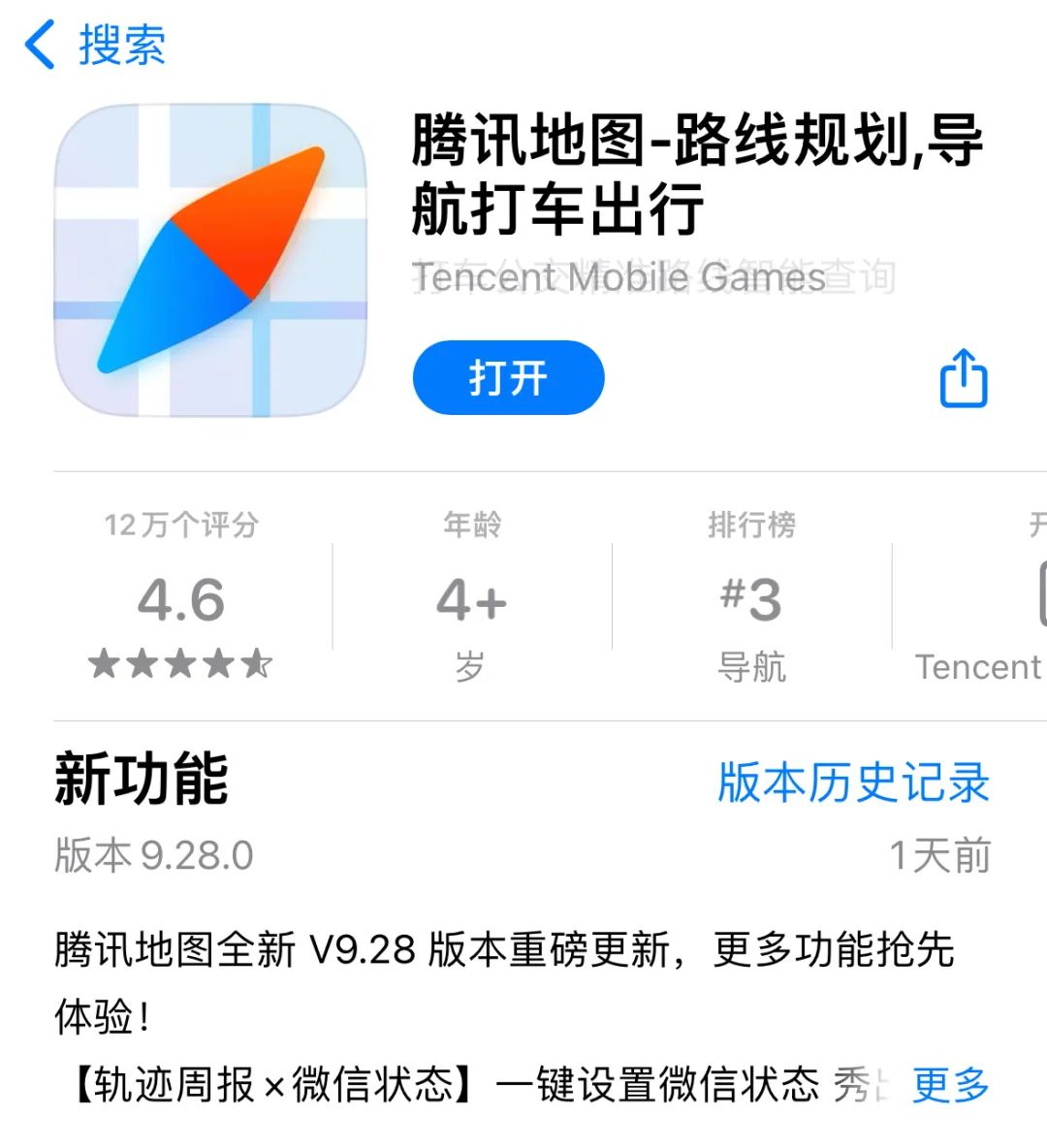1047x1148 pixels.
Task: Tap the fifth star in the rating row
Action: [258, 663]
